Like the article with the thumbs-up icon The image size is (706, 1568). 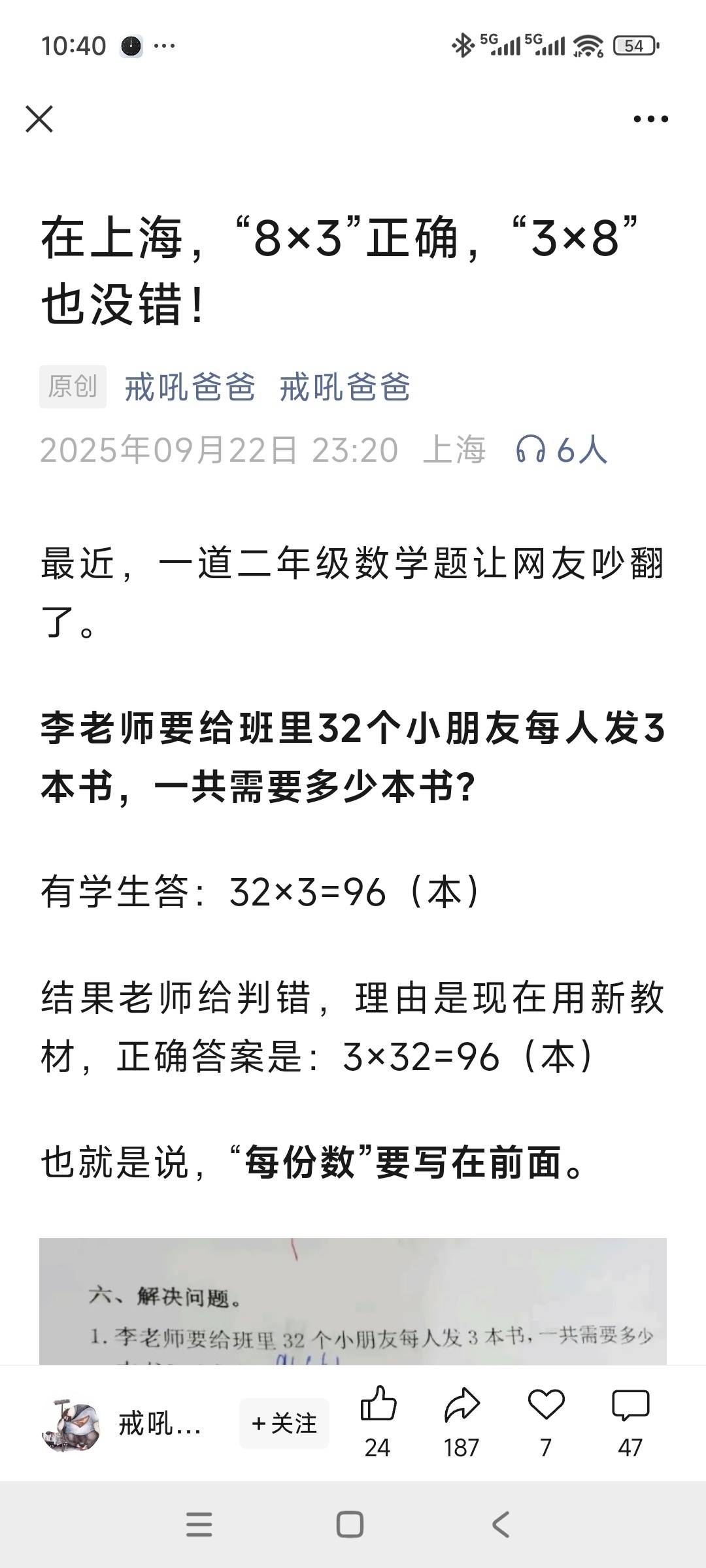378,1405
